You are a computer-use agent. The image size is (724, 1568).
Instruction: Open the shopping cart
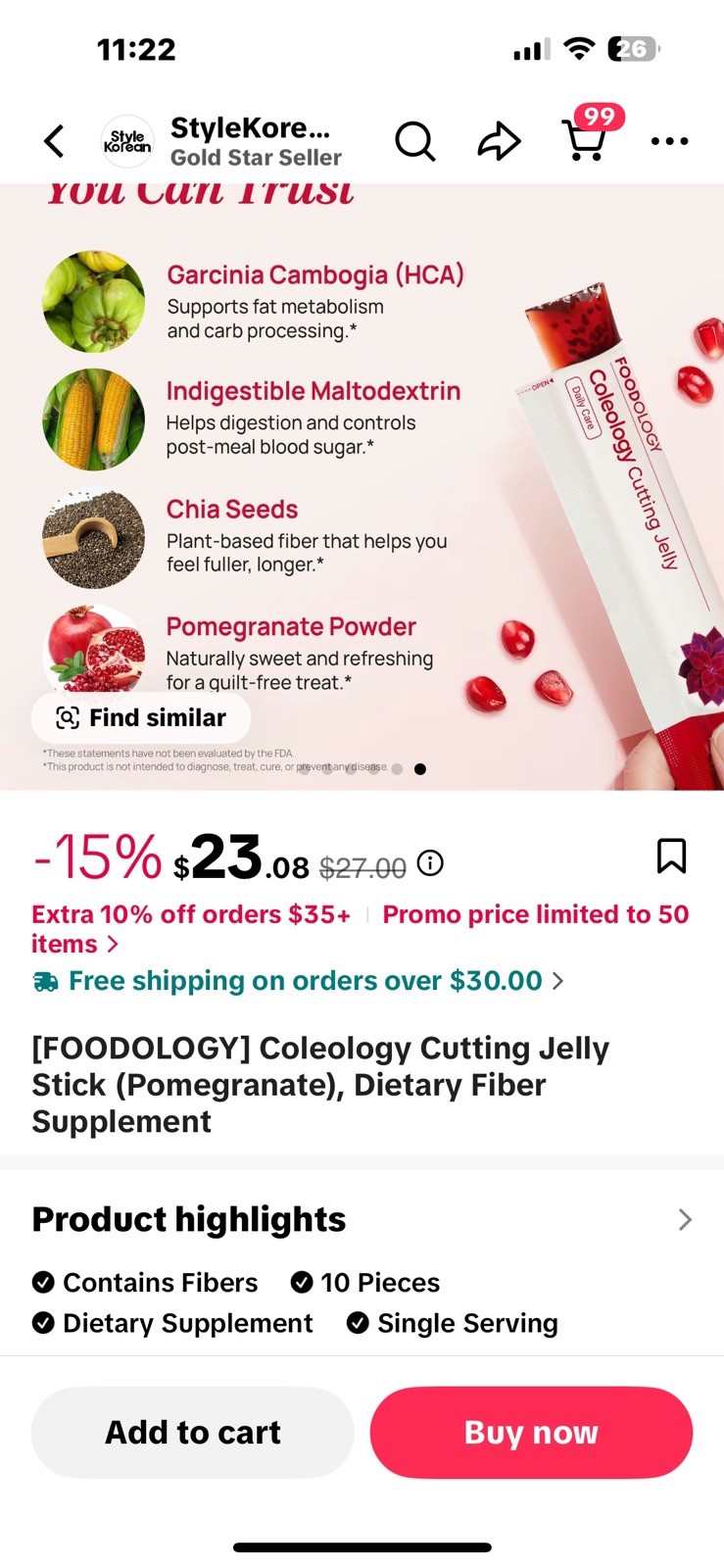(585, 141)
